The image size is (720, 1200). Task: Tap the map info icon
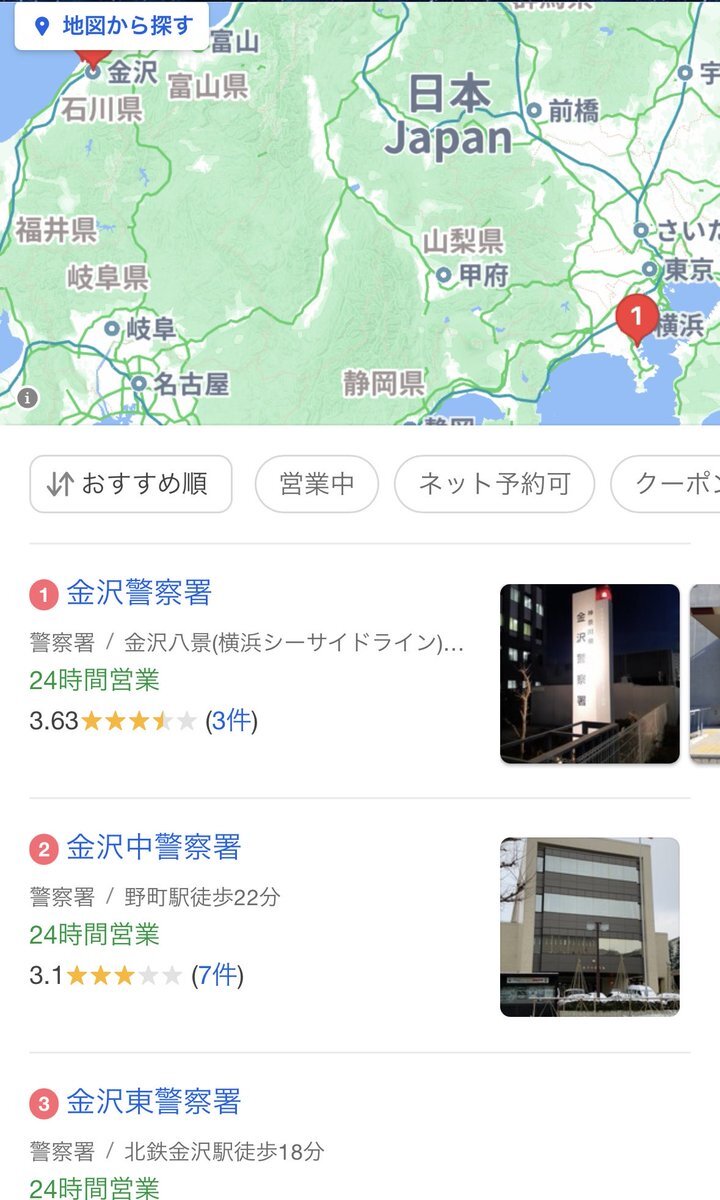coord(27,398)
